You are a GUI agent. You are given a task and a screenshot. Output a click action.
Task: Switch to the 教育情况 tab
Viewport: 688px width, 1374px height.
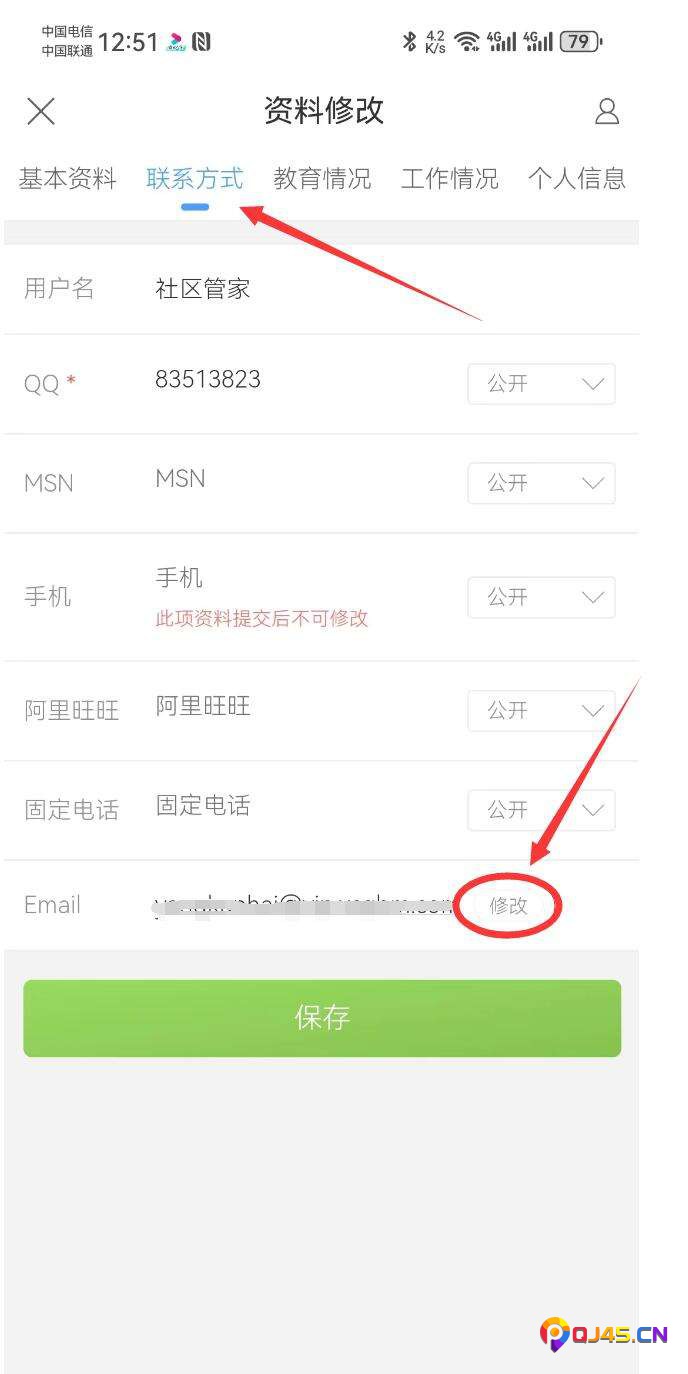[x=322, y=179]
